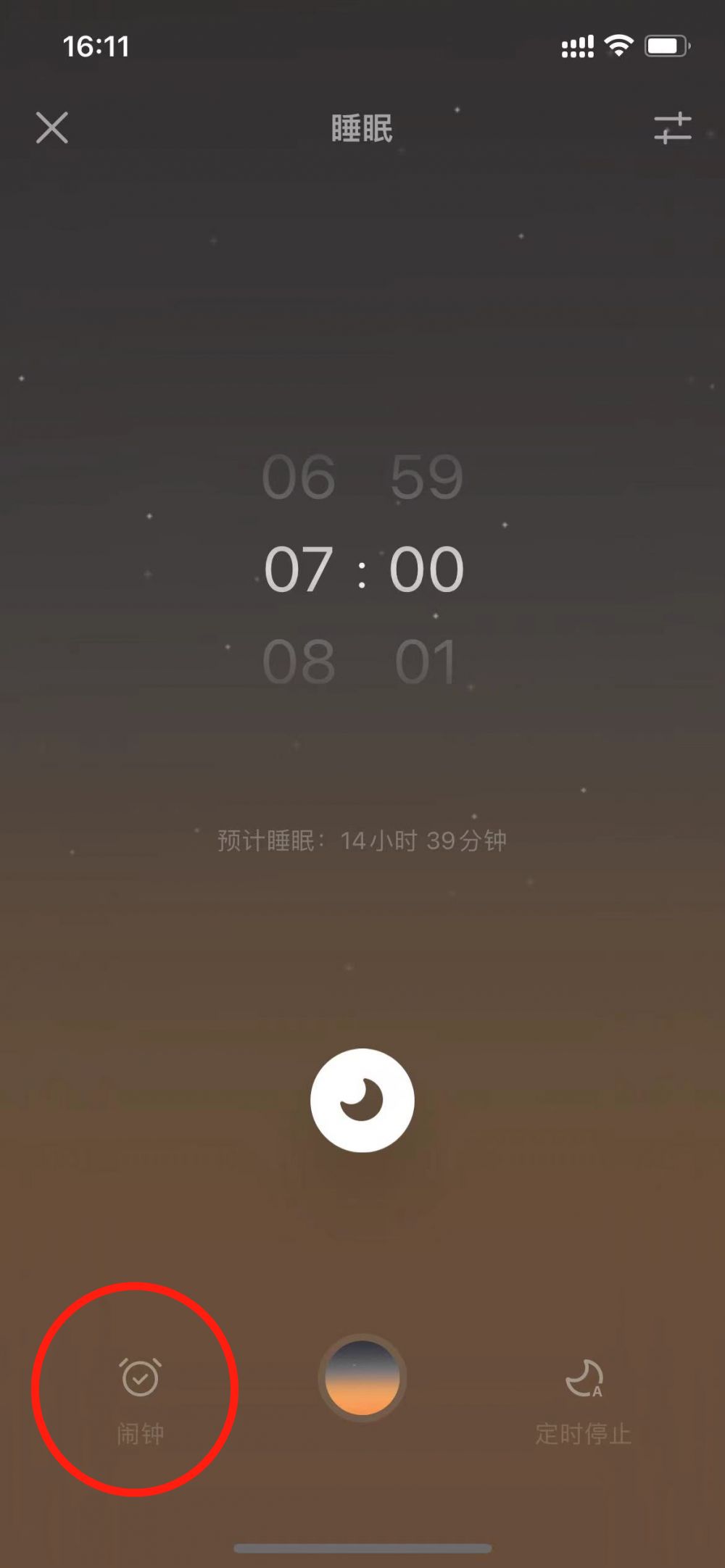
Task: Tap the sliders settings icon at top right
Action: click(674, 128)
